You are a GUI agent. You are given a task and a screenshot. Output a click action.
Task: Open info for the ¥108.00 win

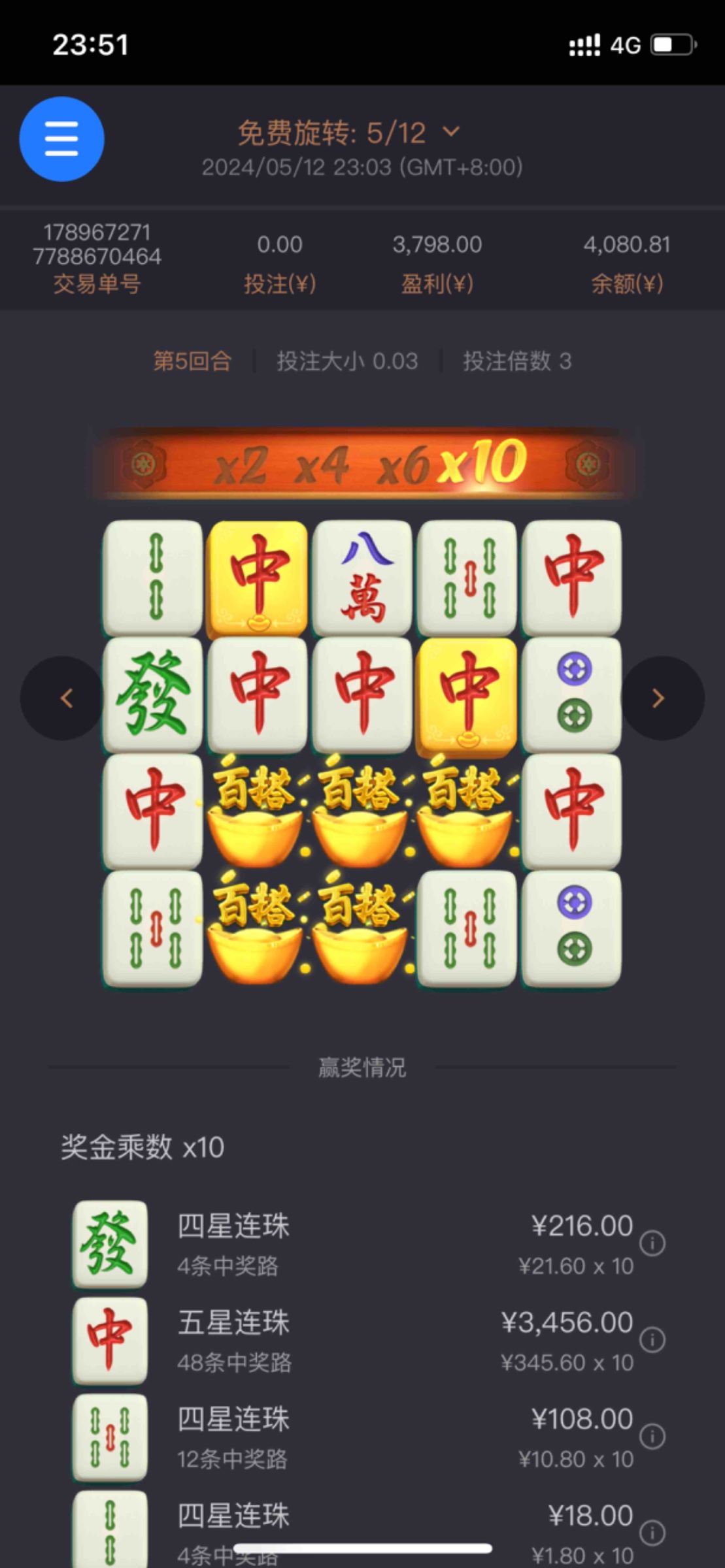(x=652, y=1437)
